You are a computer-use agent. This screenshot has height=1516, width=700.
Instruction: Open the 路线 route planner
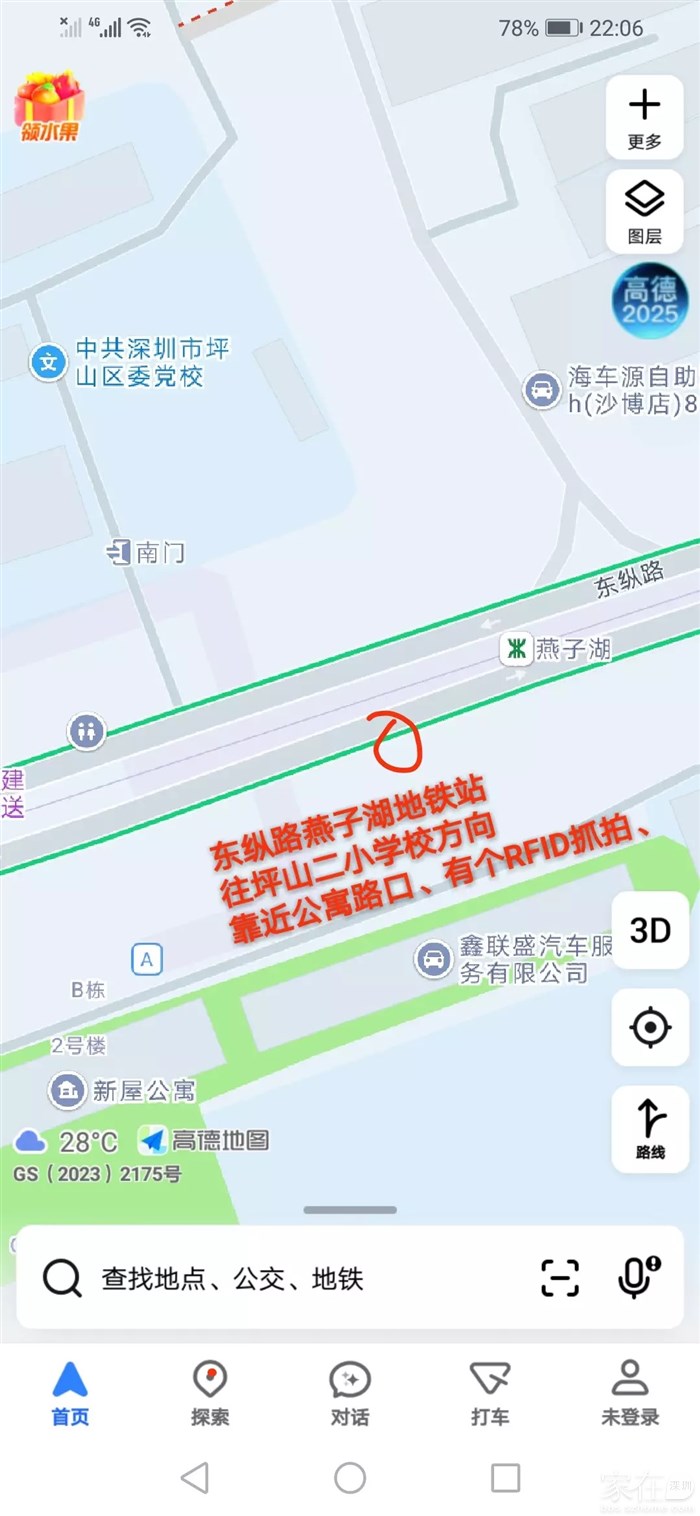[650, 1128]
